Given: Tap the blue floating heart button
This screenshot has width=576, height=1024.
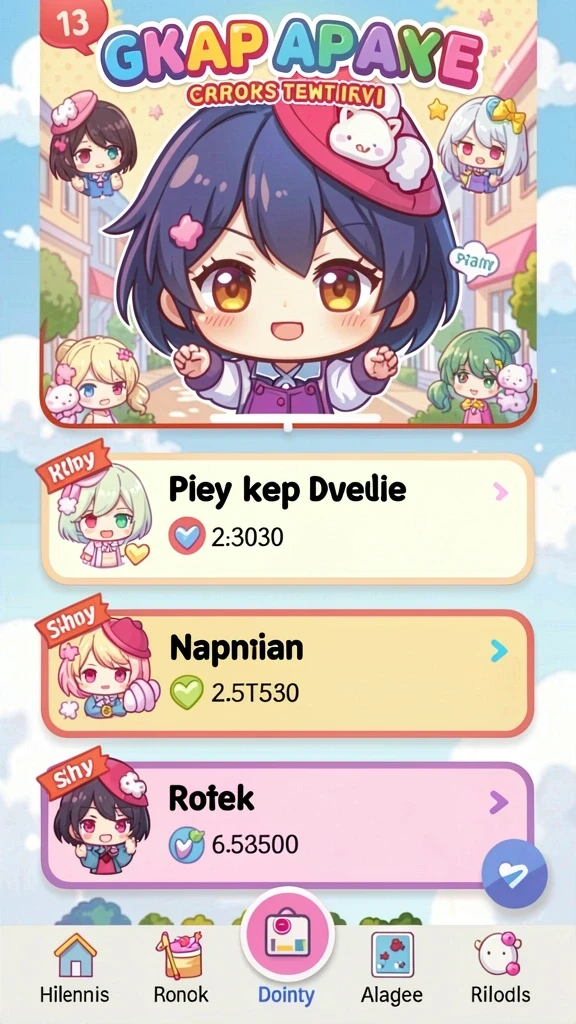Looking at the screenshot, I should (515, 874).
